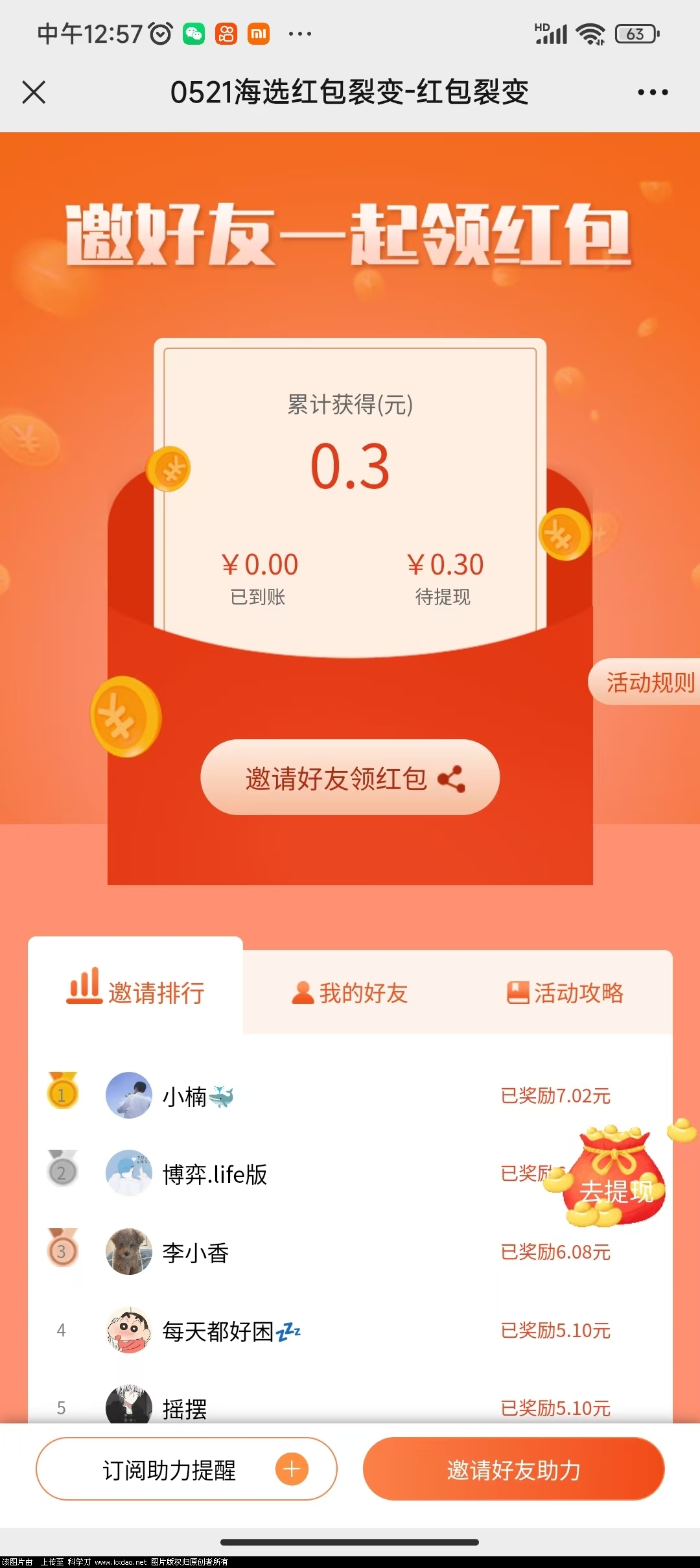Viewport: 700px width, 1568px height.
Task: Switch to 邀请排行 tab
Action: click(x=136, y=992)
